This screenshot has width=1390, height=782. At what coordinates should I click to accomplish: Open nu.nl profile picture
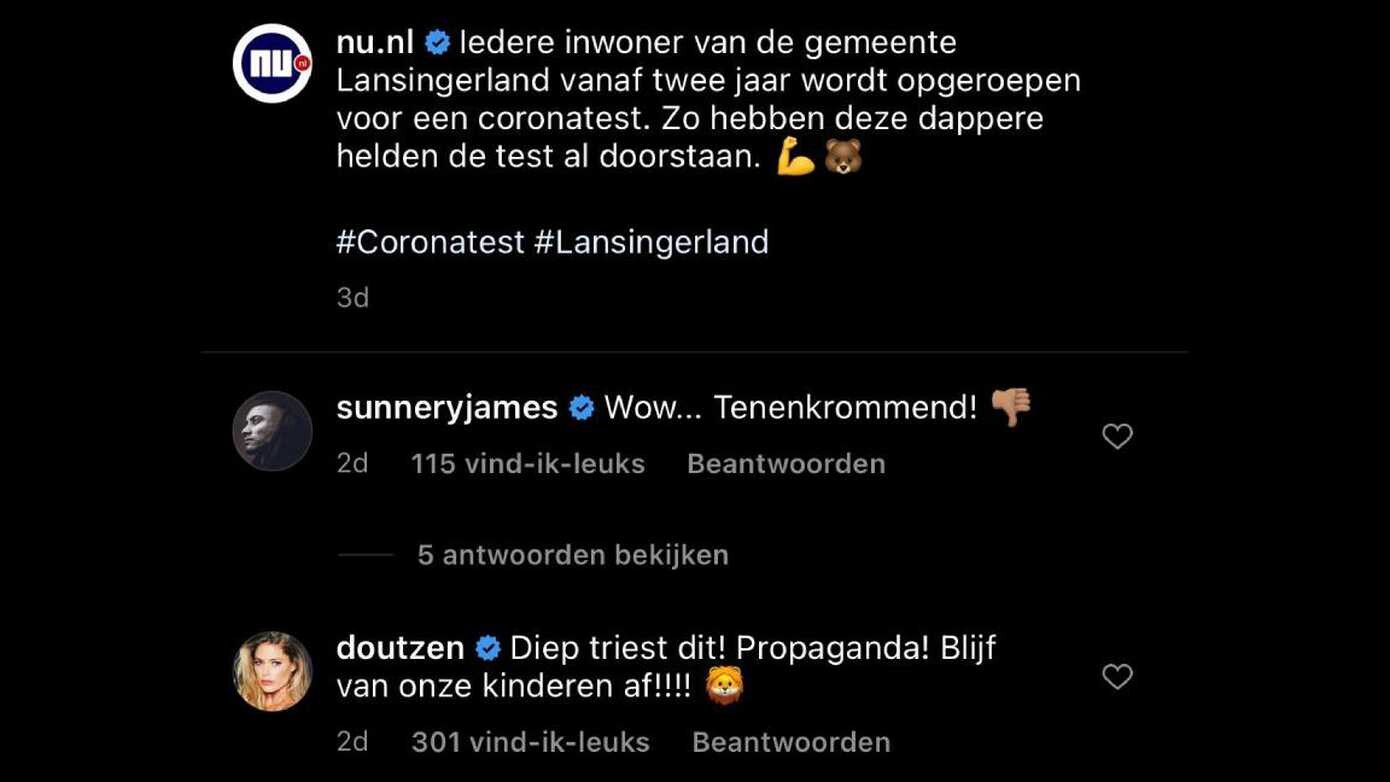tap(272, 63)
